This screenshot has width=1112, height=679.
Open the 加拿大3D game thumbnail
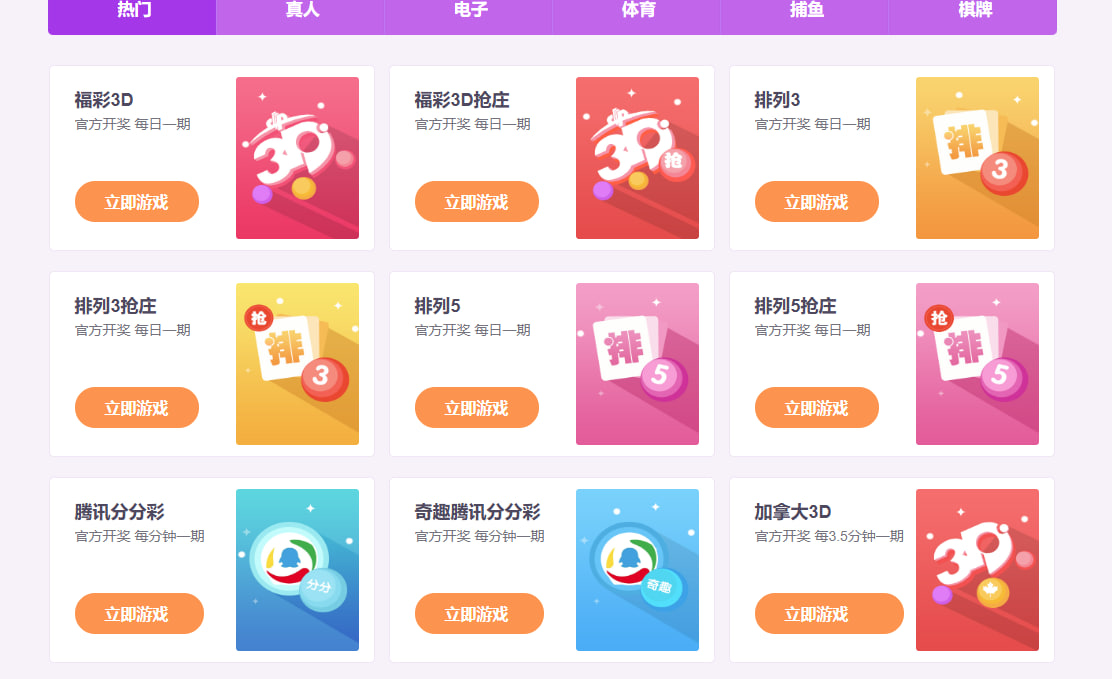977,570
